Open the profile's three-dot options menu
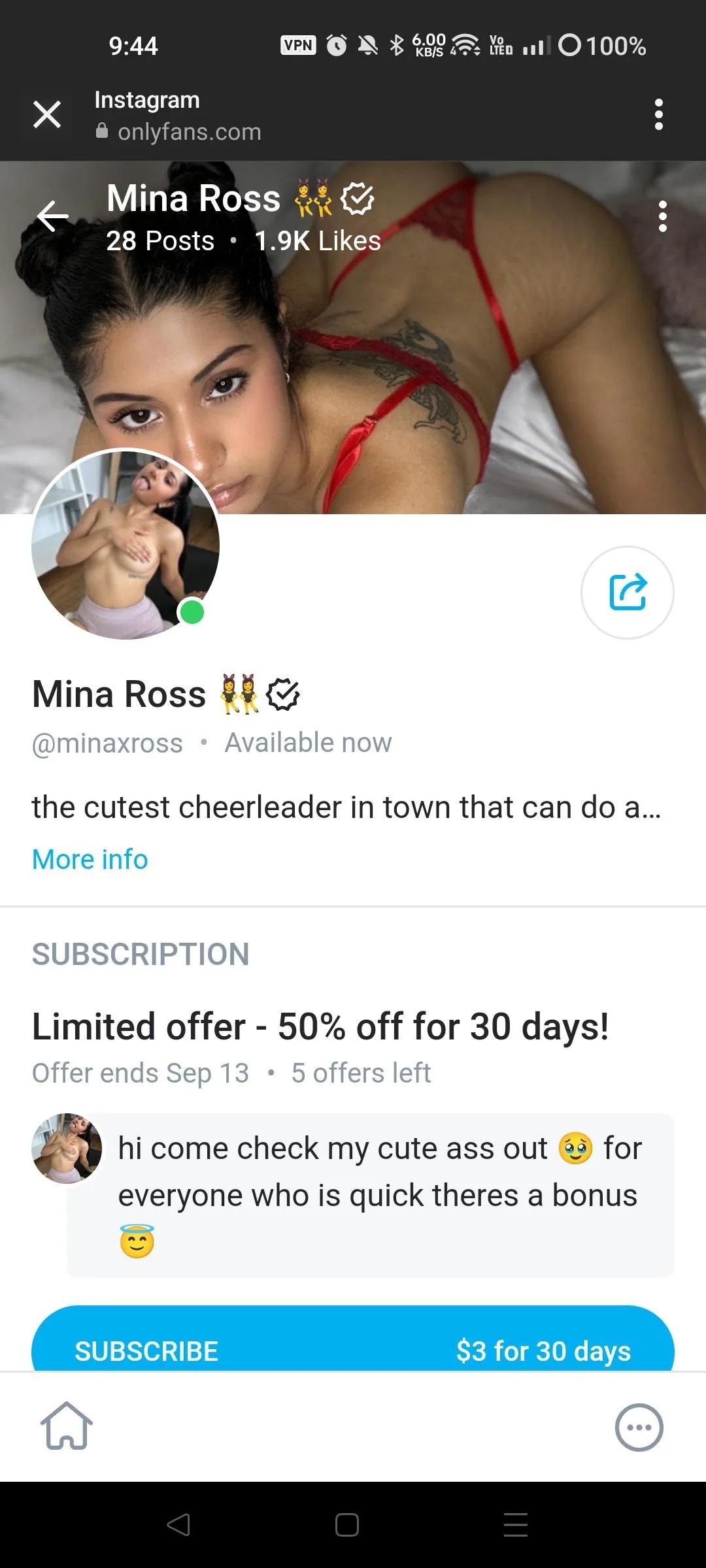 tap(662, 217)
